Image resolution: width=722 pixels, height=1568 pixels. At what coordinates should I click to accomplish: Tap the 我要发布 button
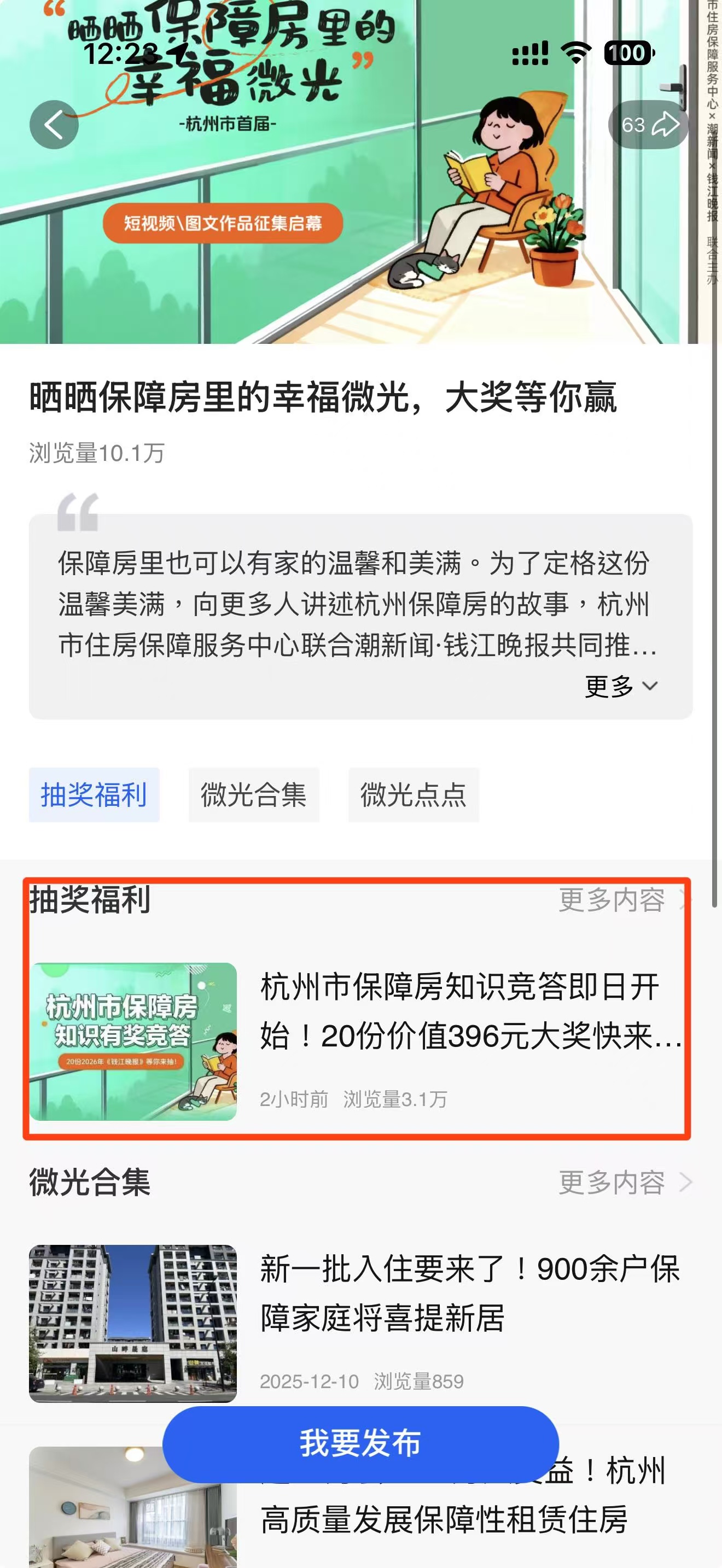(360, 1444)
